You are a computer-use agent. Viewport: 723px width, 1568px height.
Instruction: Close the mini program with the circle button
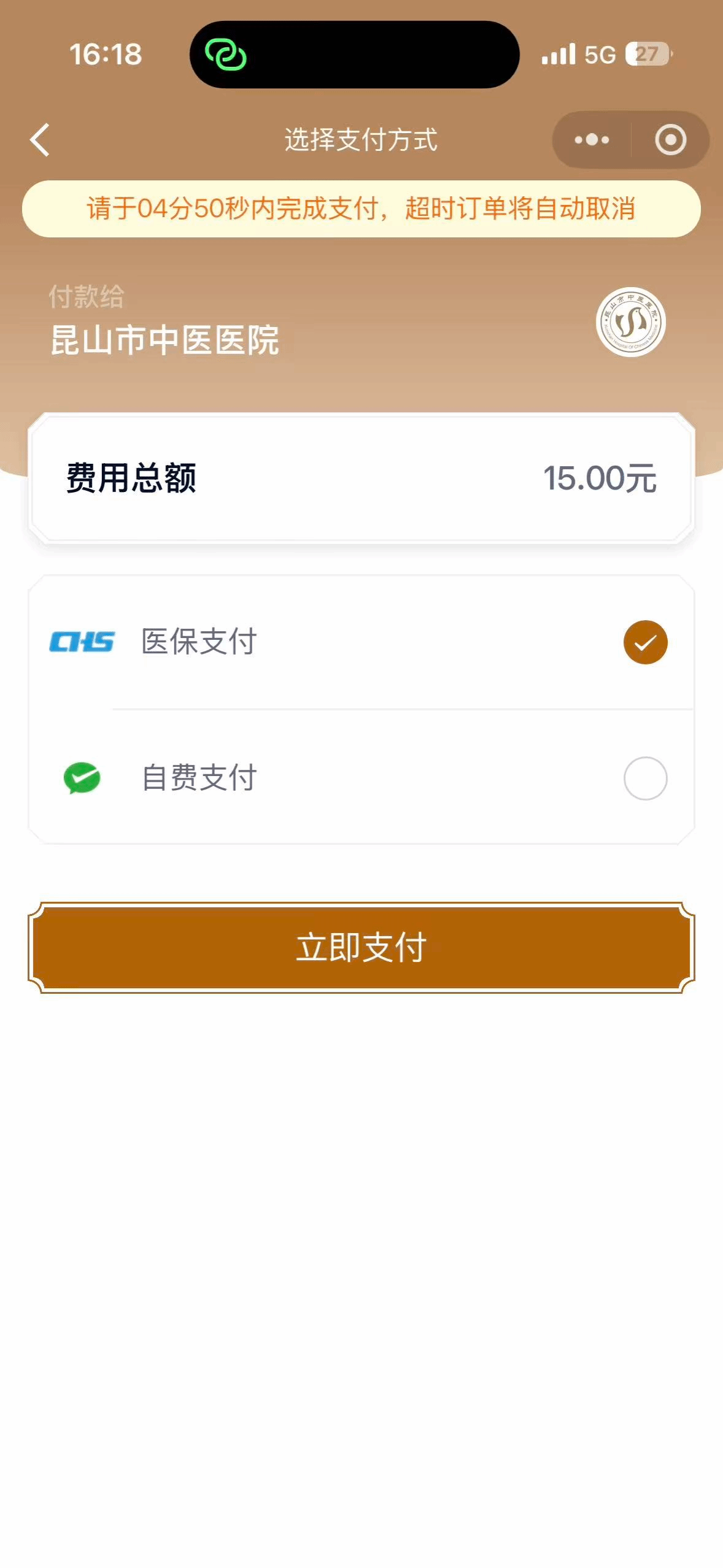click(670, 140)
